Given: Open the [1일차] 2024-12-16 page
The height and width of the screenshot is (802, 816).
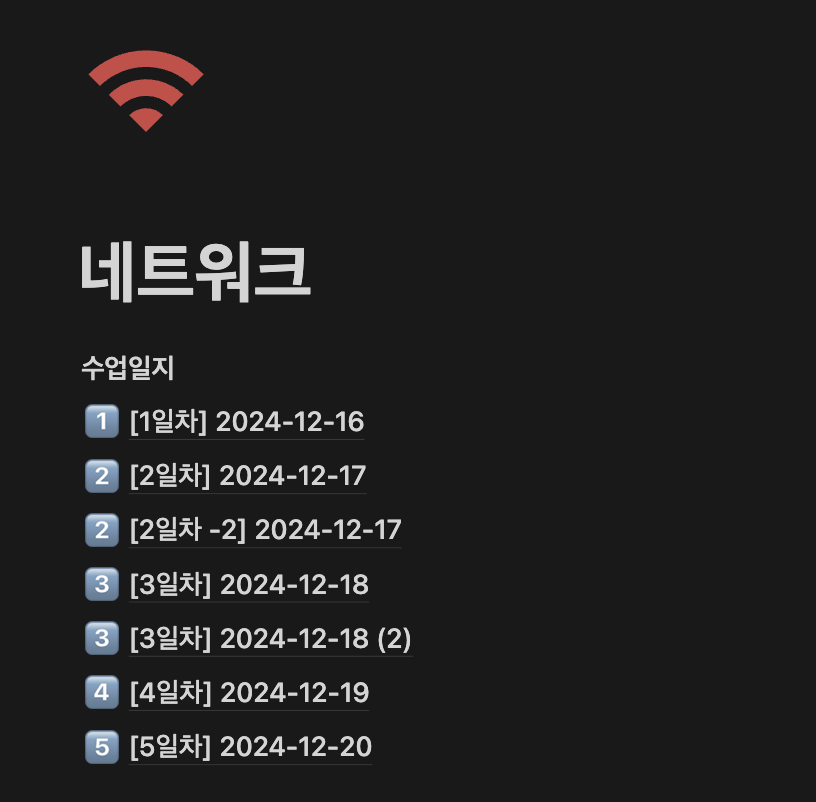Looking at the screenshot, I should 246,422.
